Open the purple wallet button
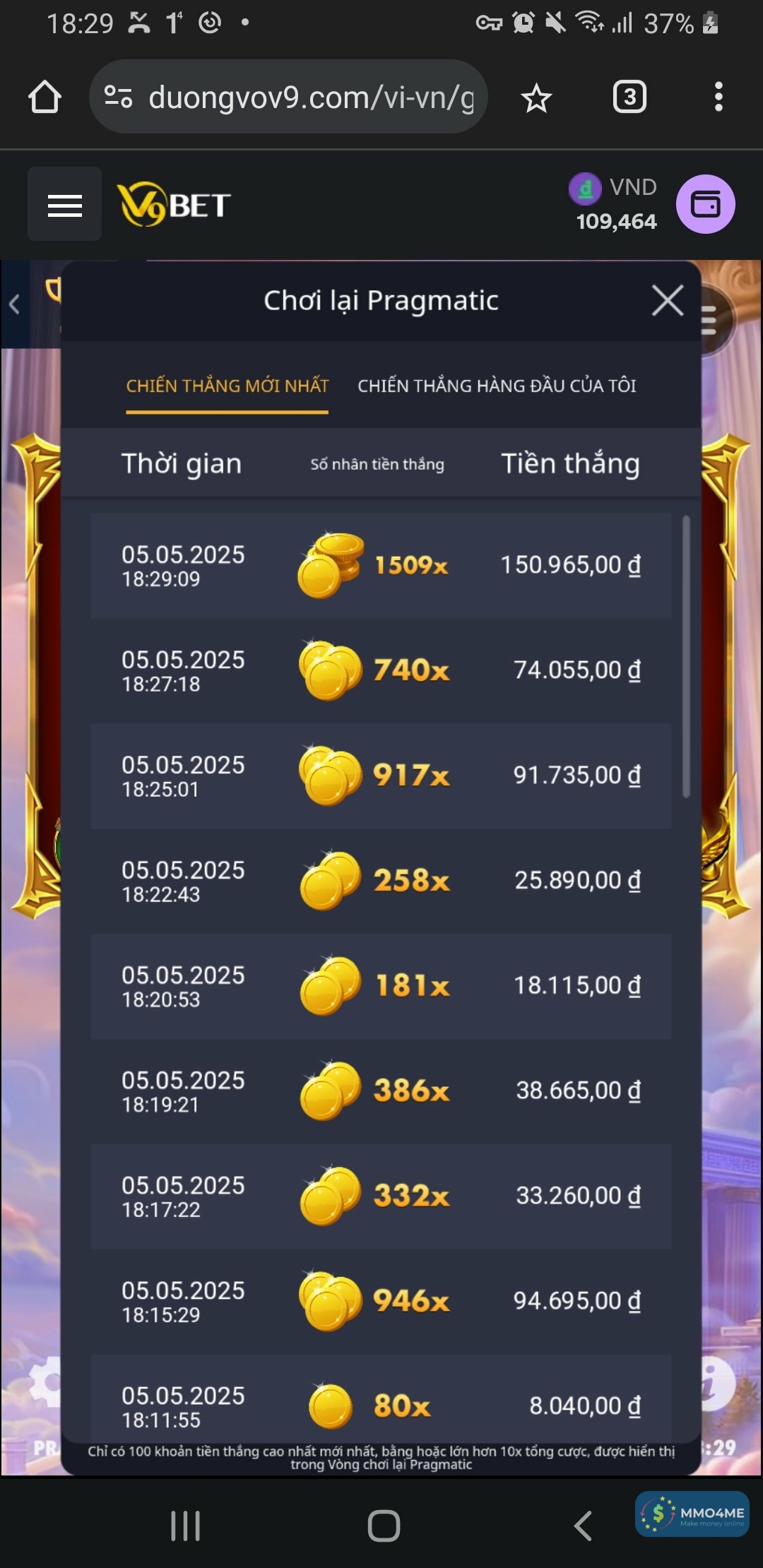This screenshot has width=763, height=1568. 705,205
